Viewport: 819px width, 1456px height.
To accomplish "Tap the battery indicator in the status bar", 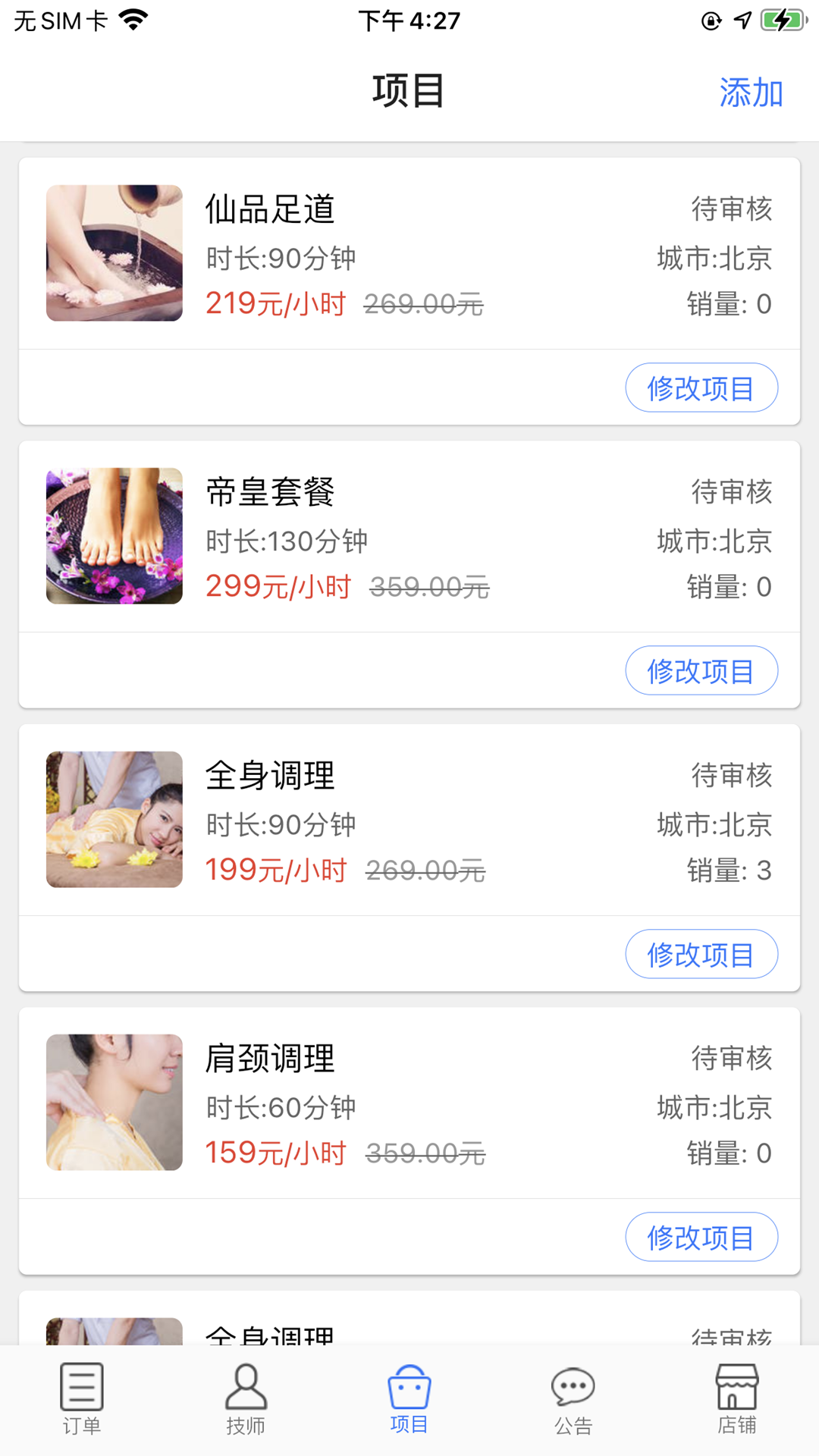I will pos(780,19).
